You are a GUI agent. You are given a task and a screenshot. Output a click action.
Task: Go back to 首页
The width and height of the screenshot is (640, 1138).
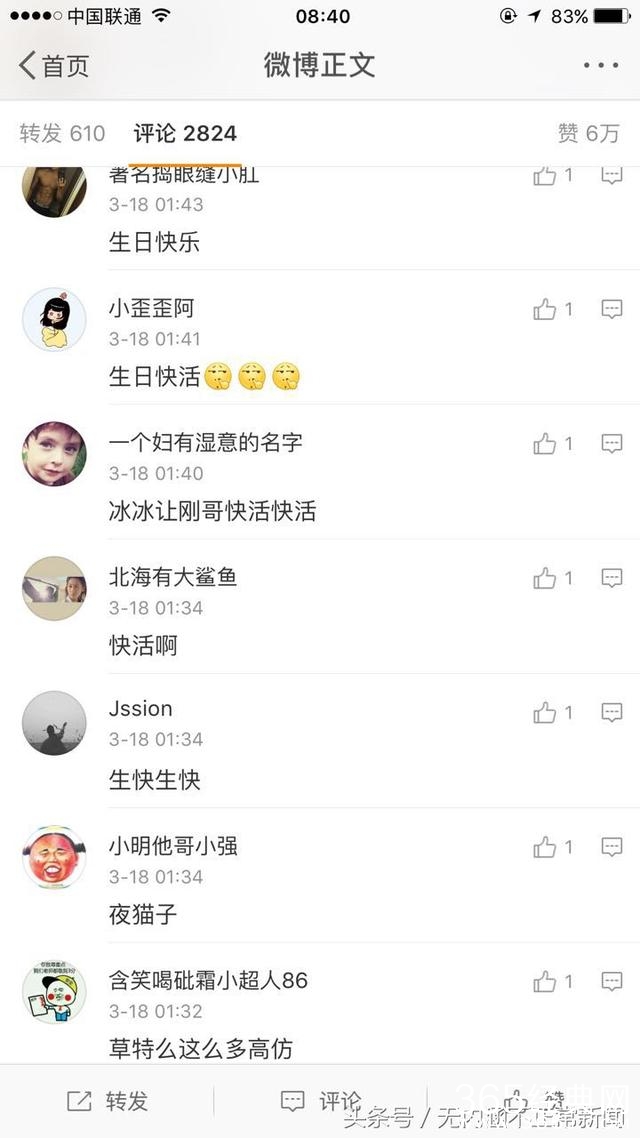pos(54,66)
